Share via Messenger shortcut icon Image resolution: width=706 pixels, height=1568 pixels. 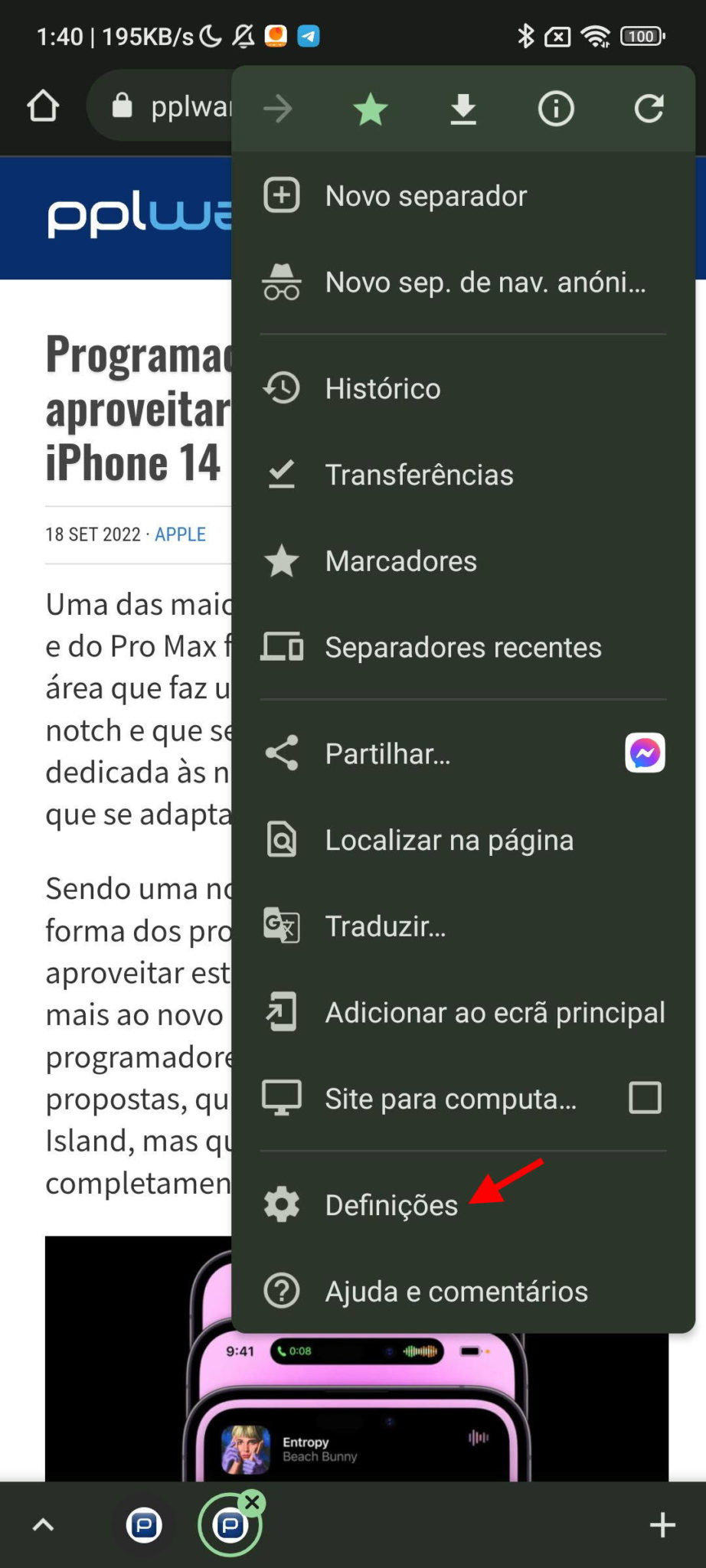point(645,754)
